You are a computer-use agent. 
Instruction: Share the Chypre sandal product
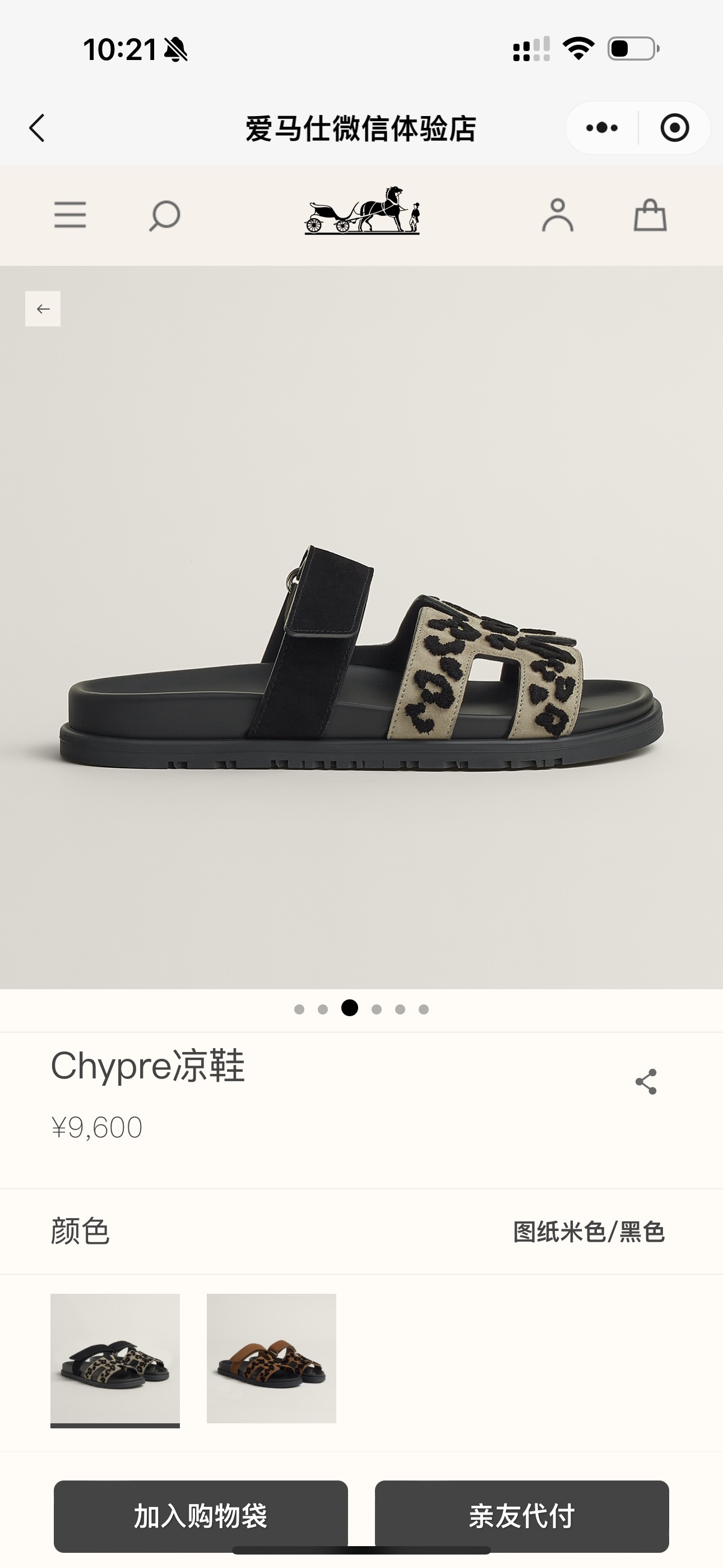point(646,1082)
